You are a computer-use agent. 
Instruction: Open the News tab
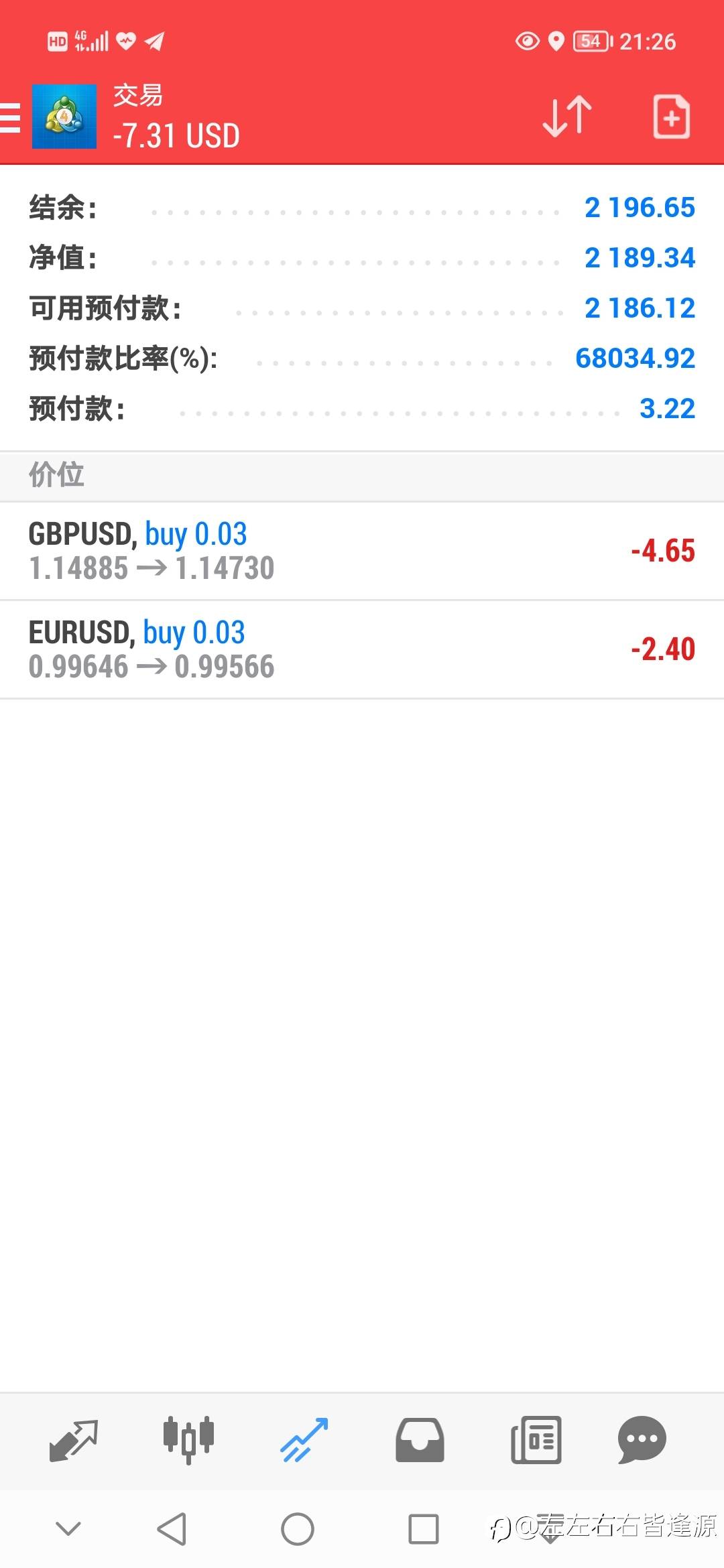click(536, 1441)
